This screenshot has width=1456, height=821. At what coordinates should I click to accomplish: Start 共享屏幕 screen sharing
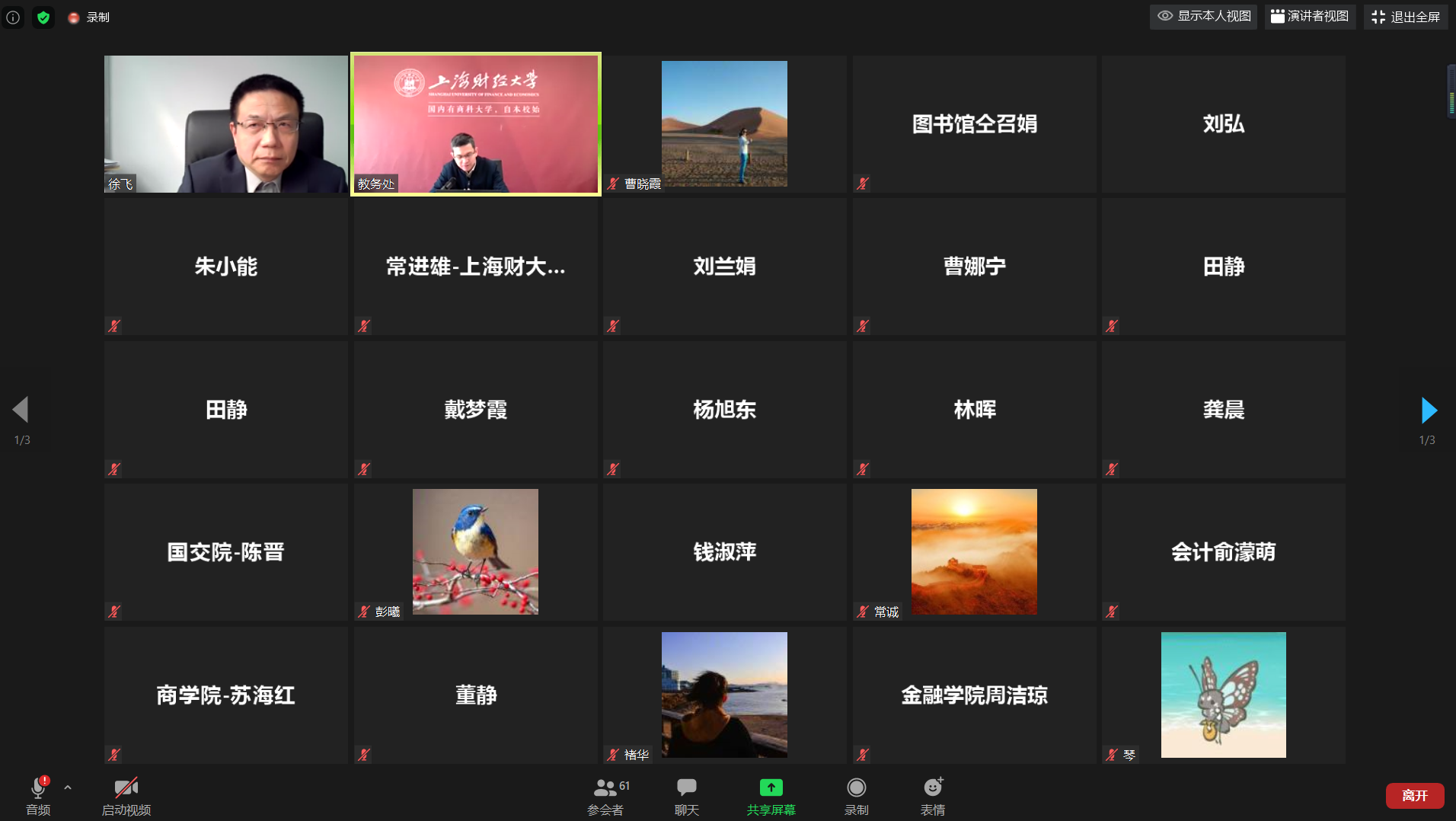click(x=771, y=795)
